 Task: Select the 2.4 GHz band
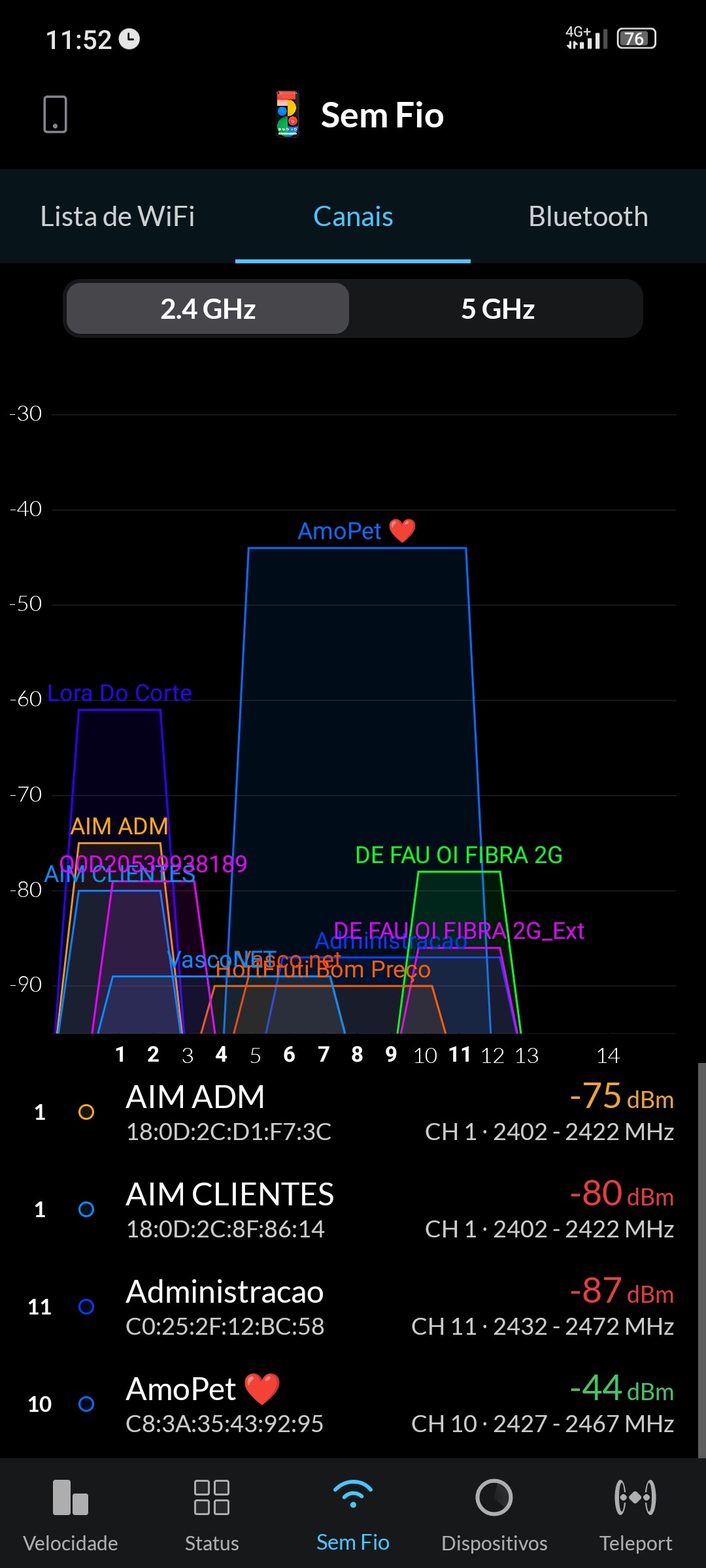[208, 309]
